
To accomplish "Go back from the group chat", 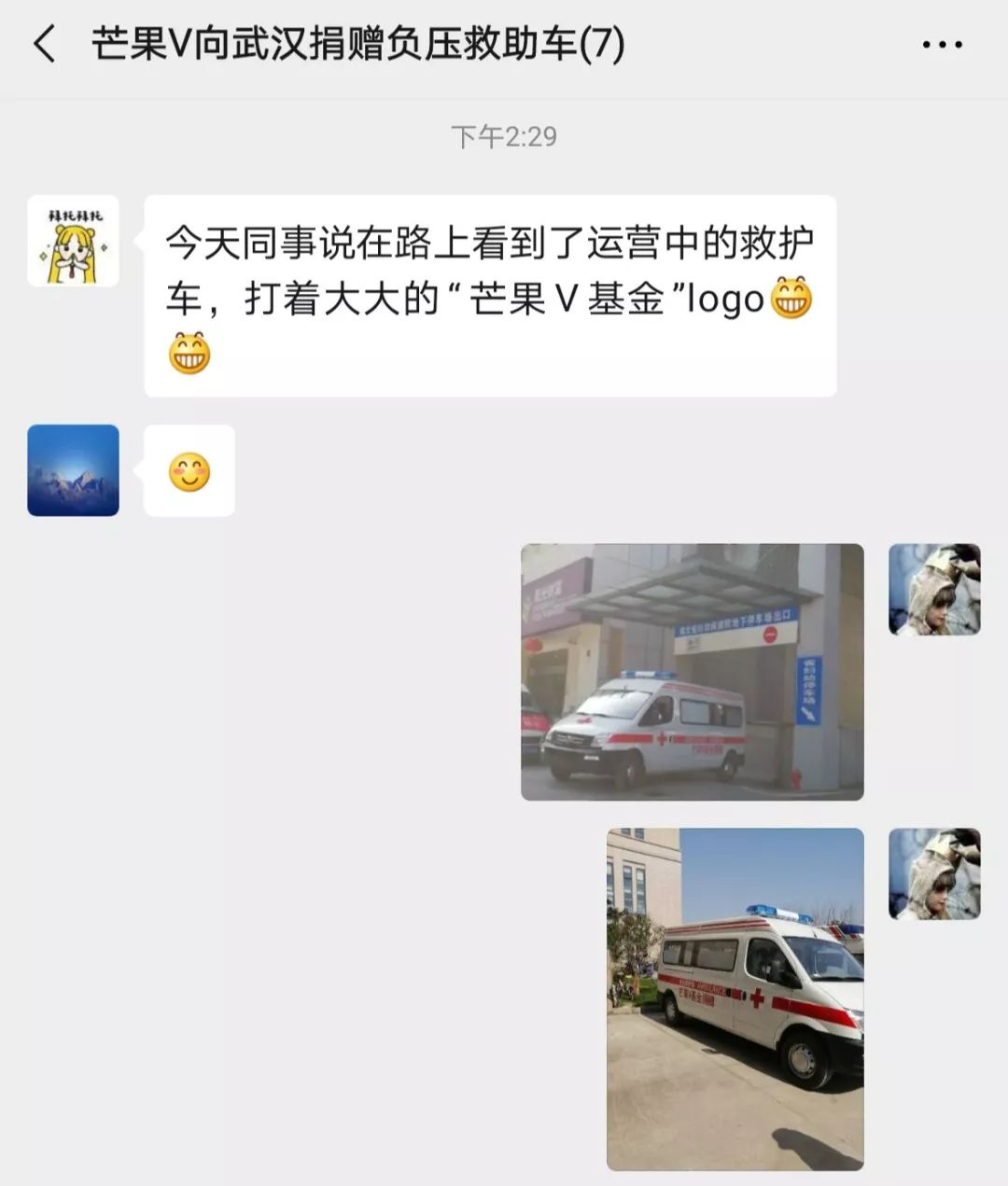I will coord(44,44).
